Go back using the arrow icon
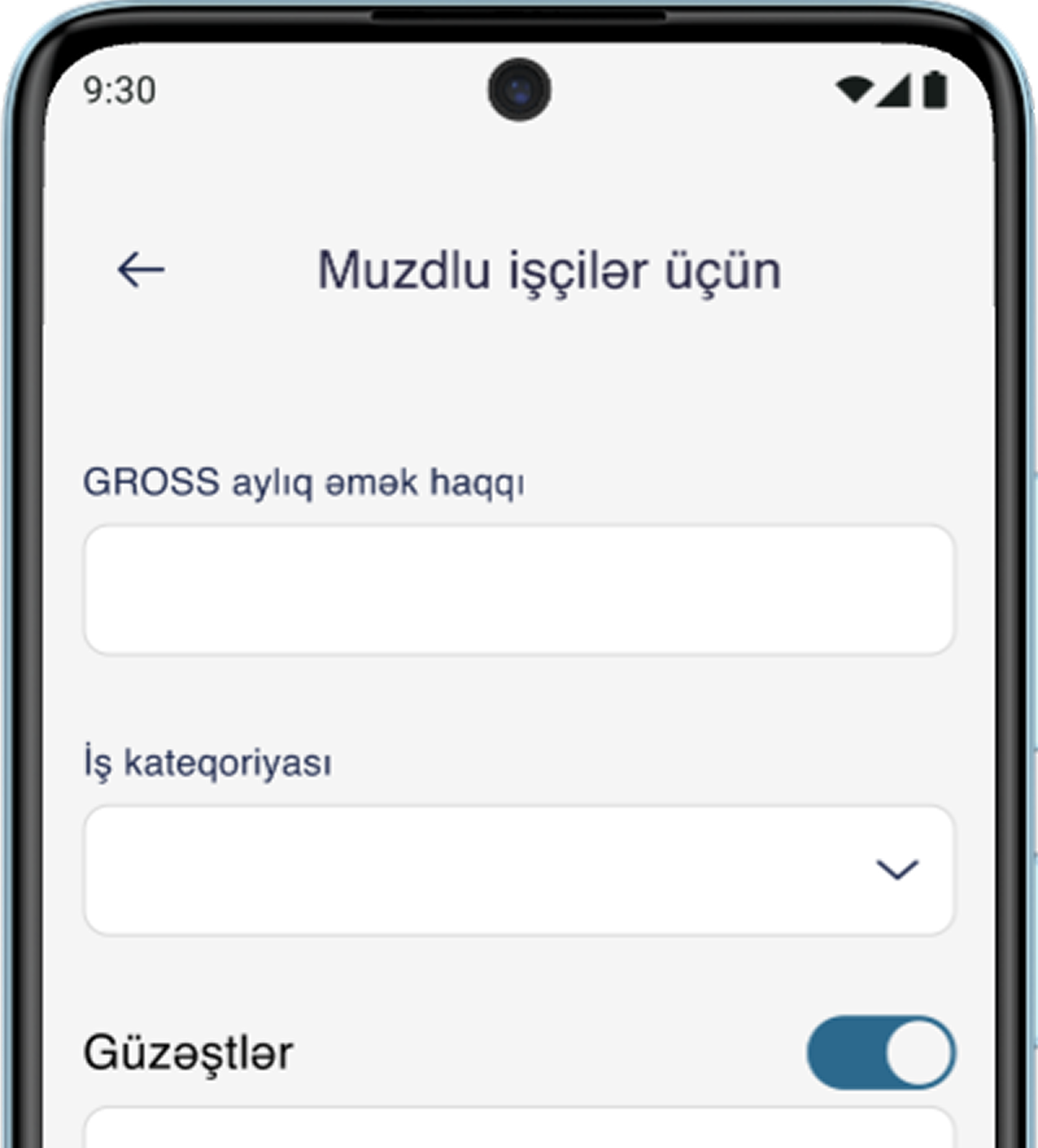 tap(141, 269)
